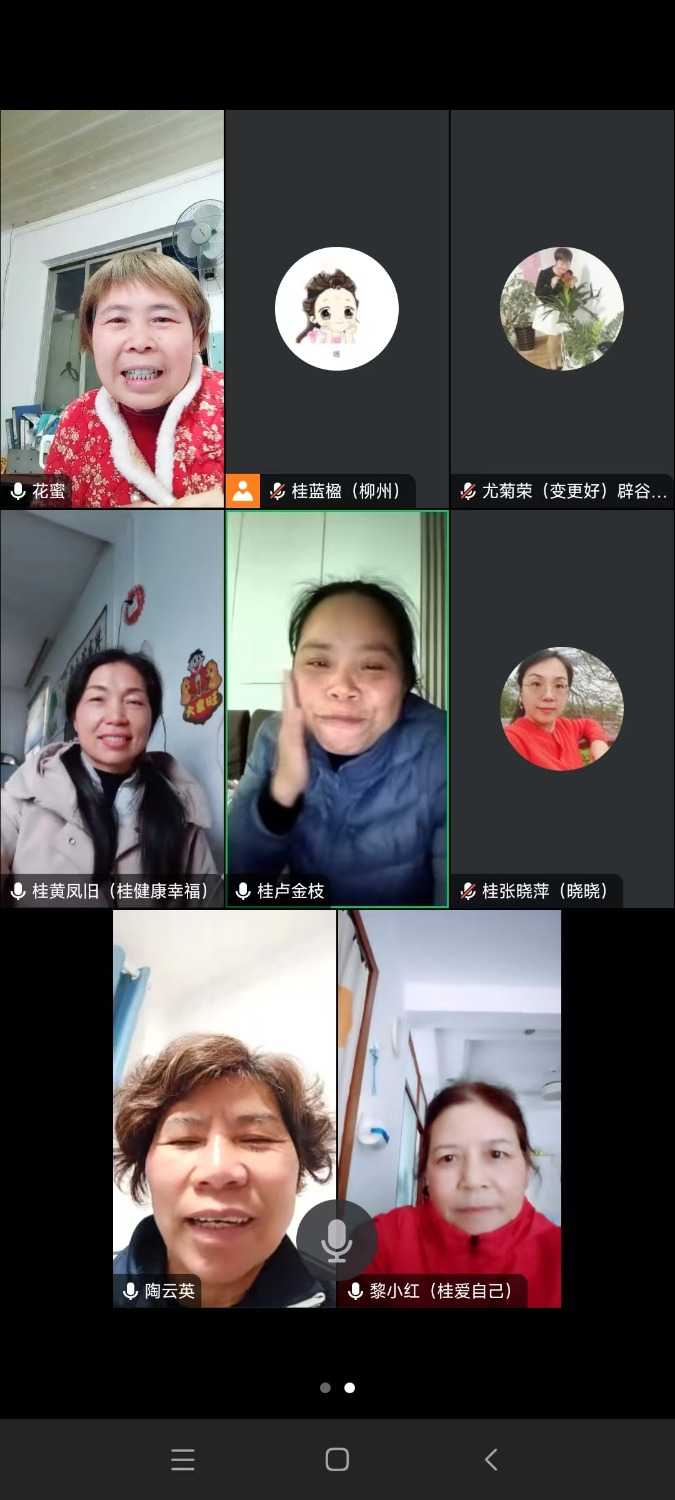Viewport: 675px width, 1500px height.
Task: Tap the floating microphone button
Action: tap(337, 1240)
